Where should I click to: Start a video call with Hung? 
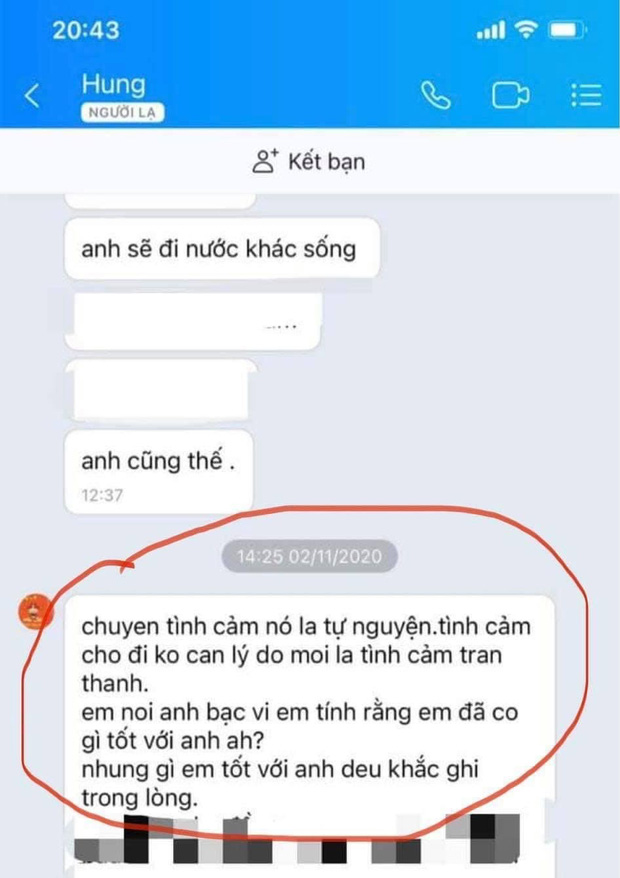(x=509, y=95)
